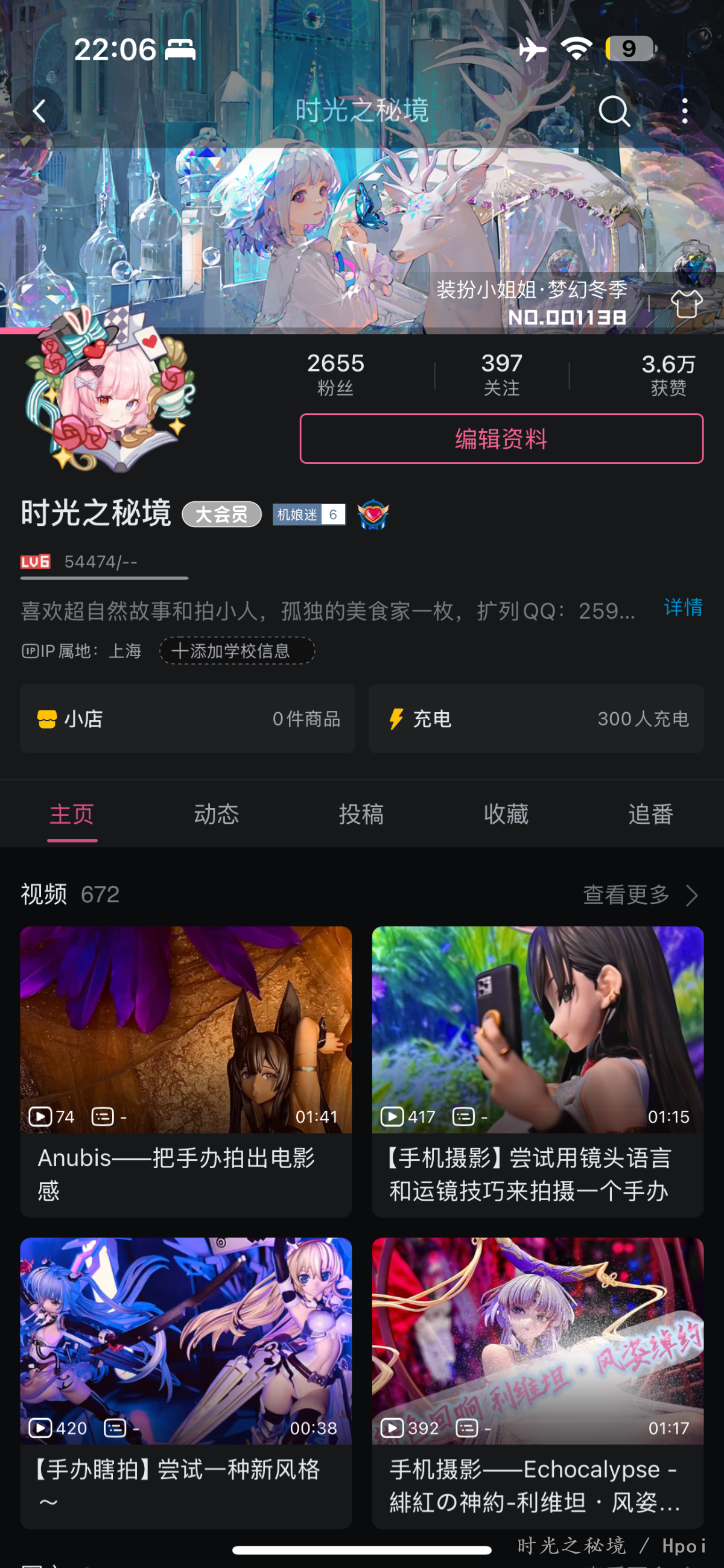Switch to the 收藏 tab
Viewport: 724px width, 1568px height.
(x=506, y=814)
